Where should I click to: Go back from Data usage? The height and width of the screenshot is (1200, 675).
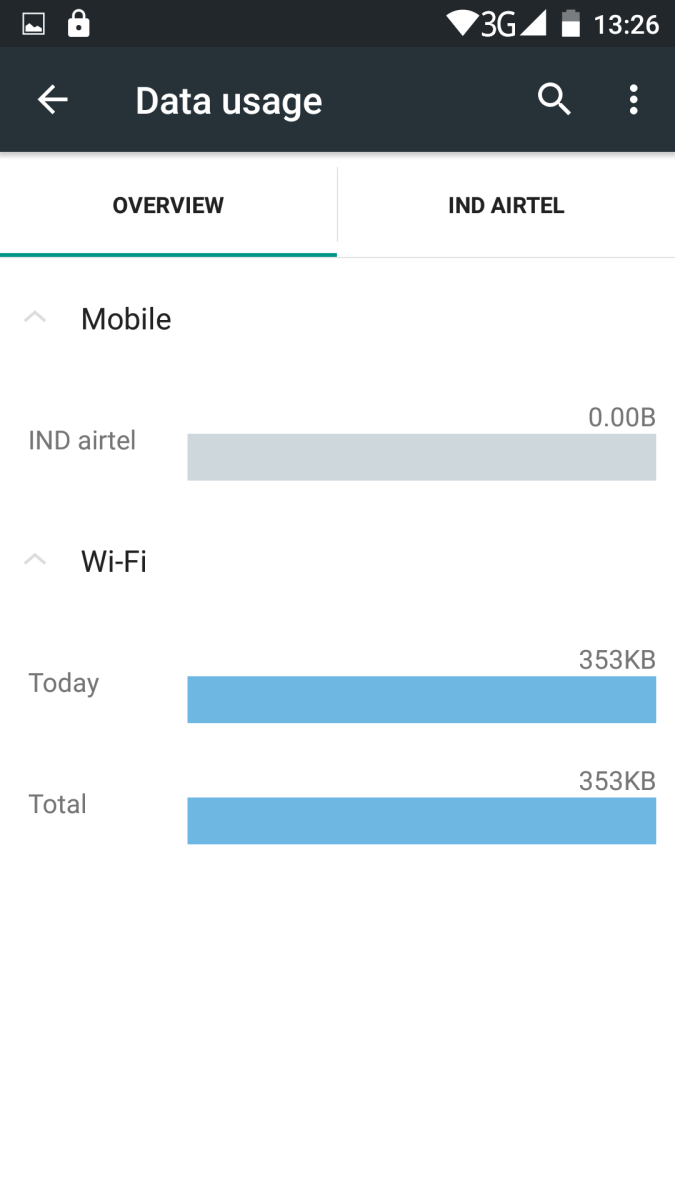(52, 100)
